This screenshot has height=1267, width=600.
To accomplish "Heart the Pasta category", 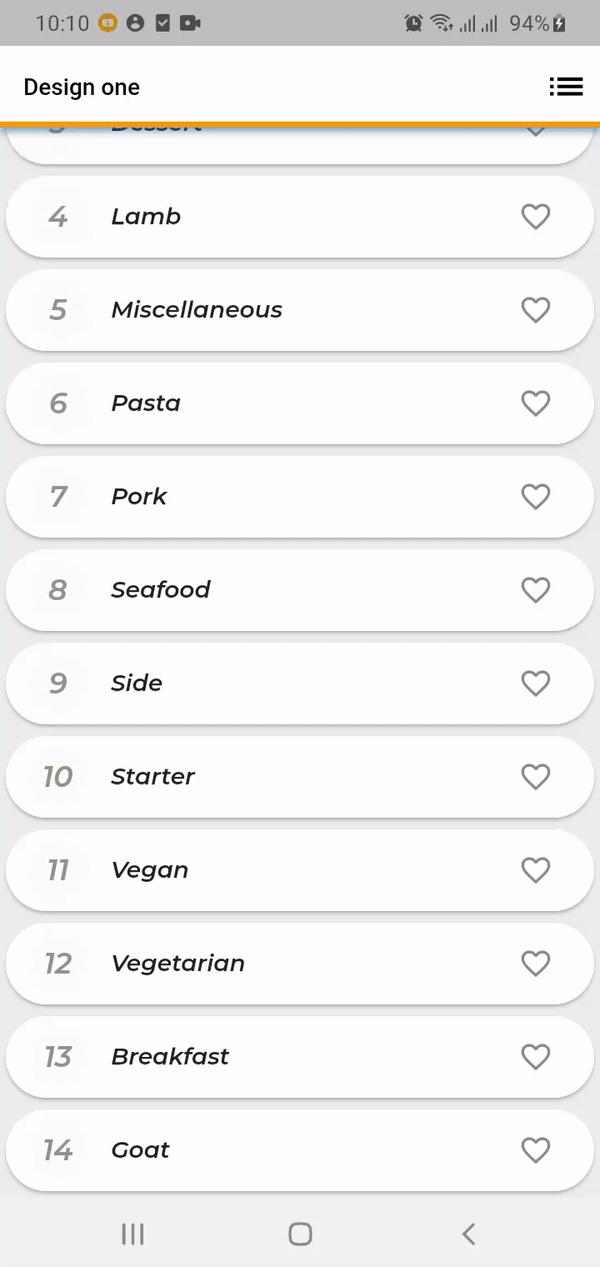I will point(536,404).
